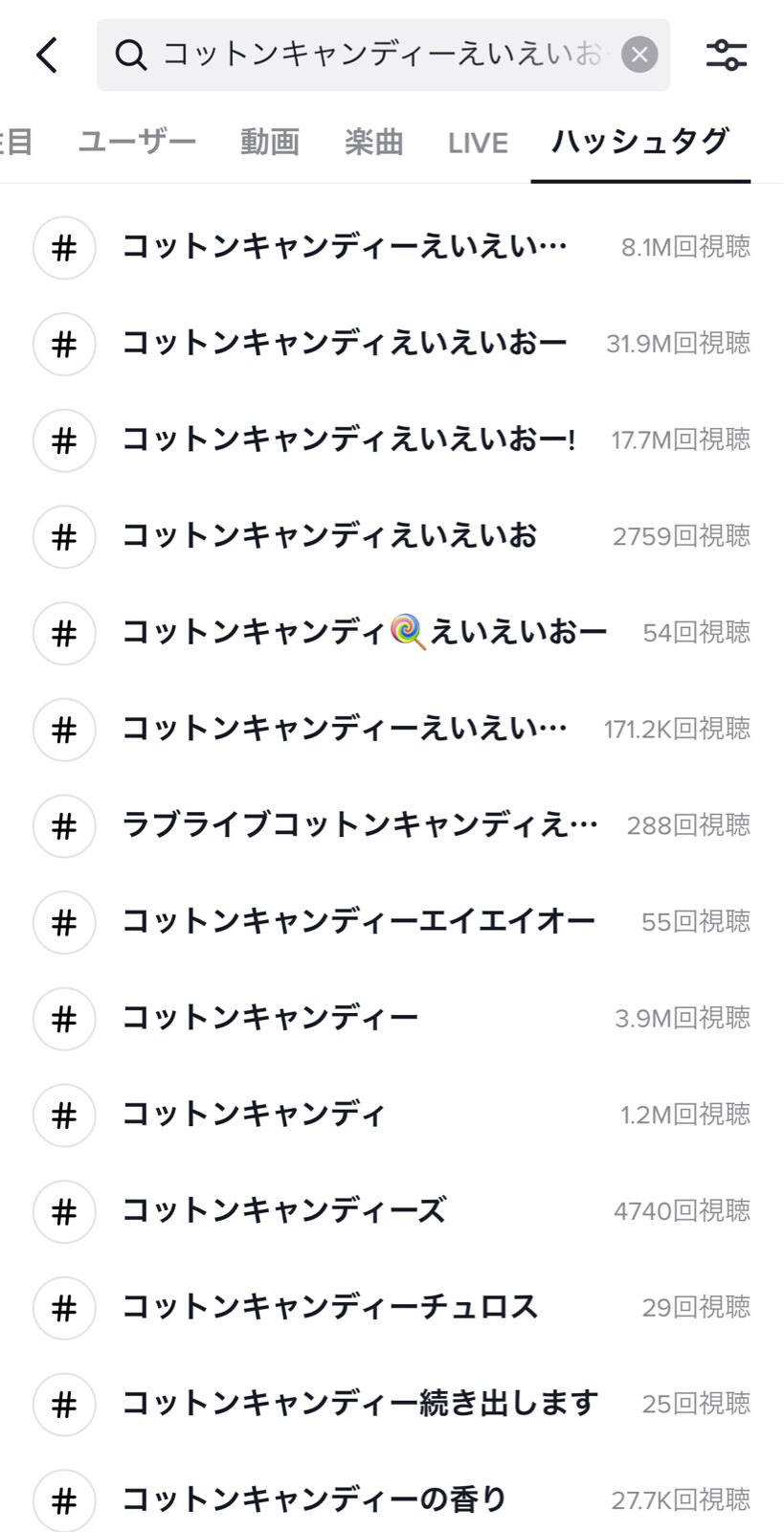
Task: Open the コットンキャンディー続き出します hashtag
Action: pos(392,1404)
